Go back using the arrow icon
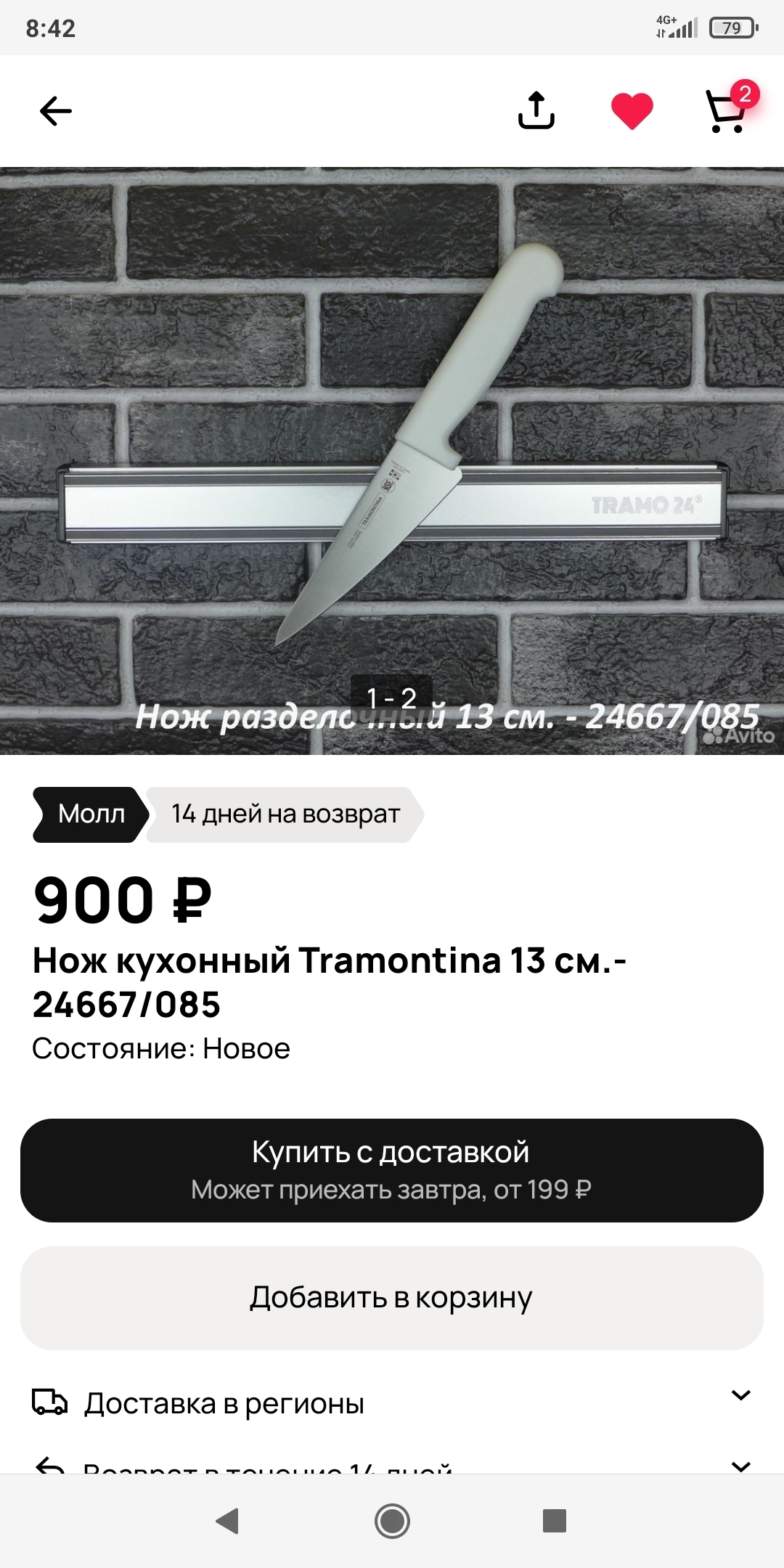 (55, 111)
